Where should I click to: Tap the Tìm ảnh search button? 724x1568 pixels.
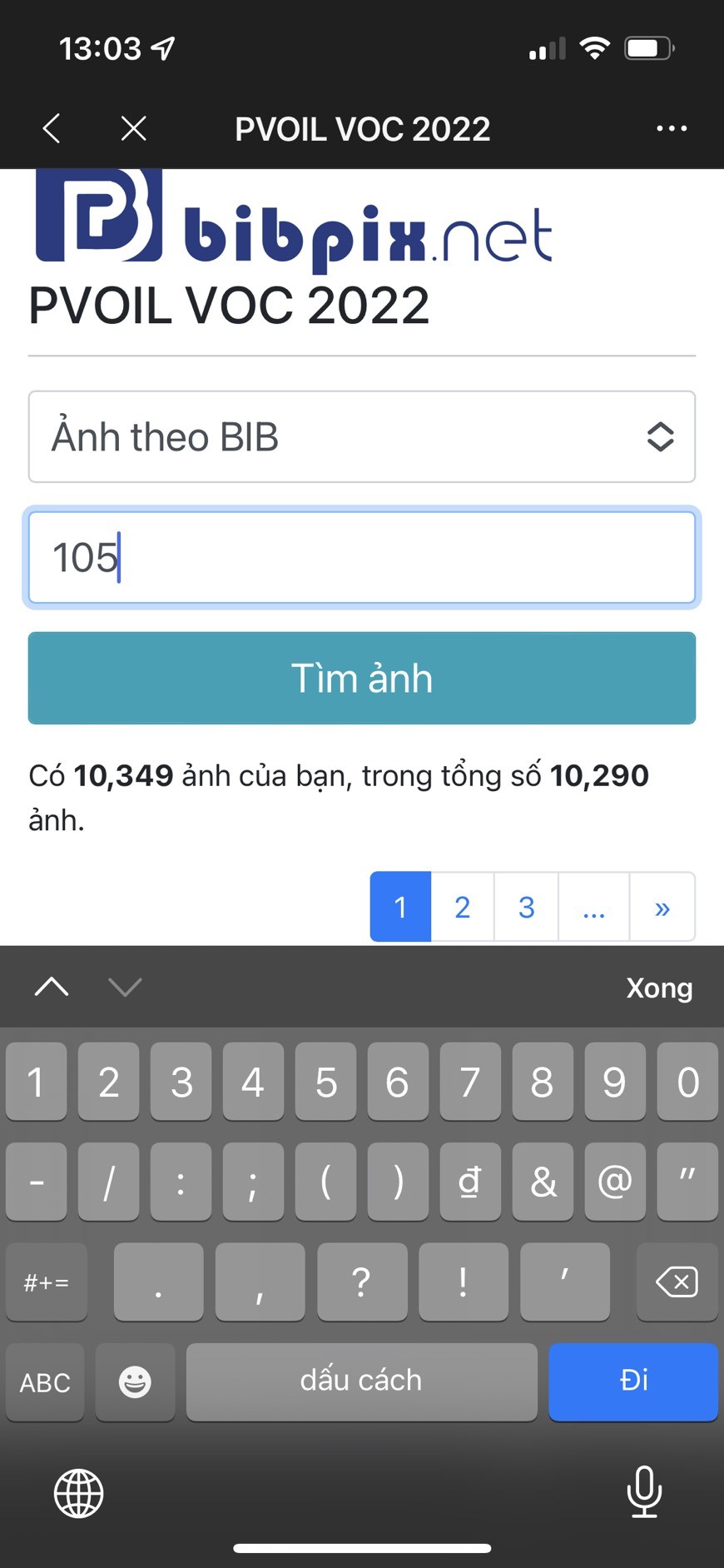[362, 678]
